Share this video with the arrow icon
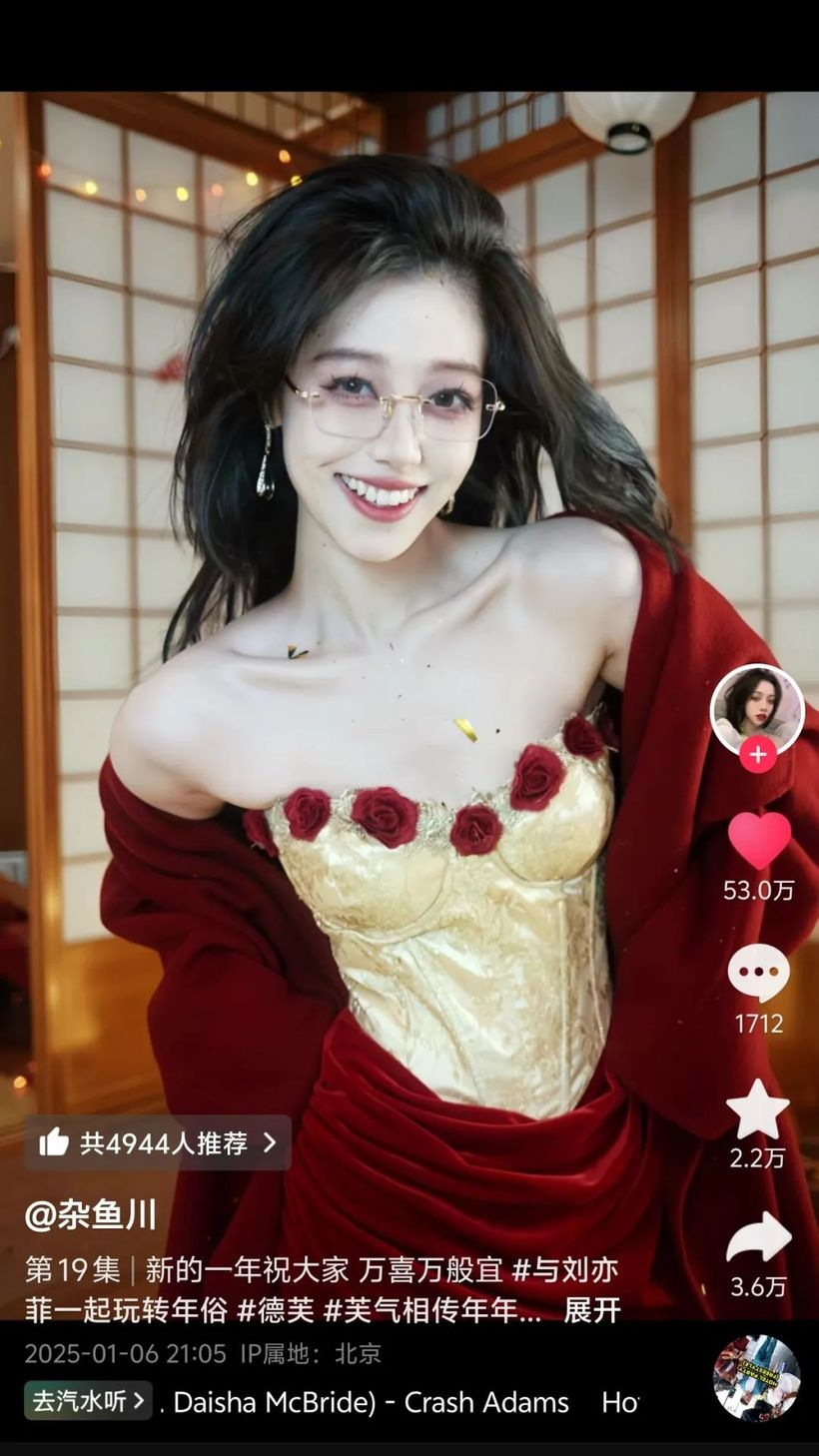The height and width of the screenshot is (1456, 819). (x=758, y=1238)
